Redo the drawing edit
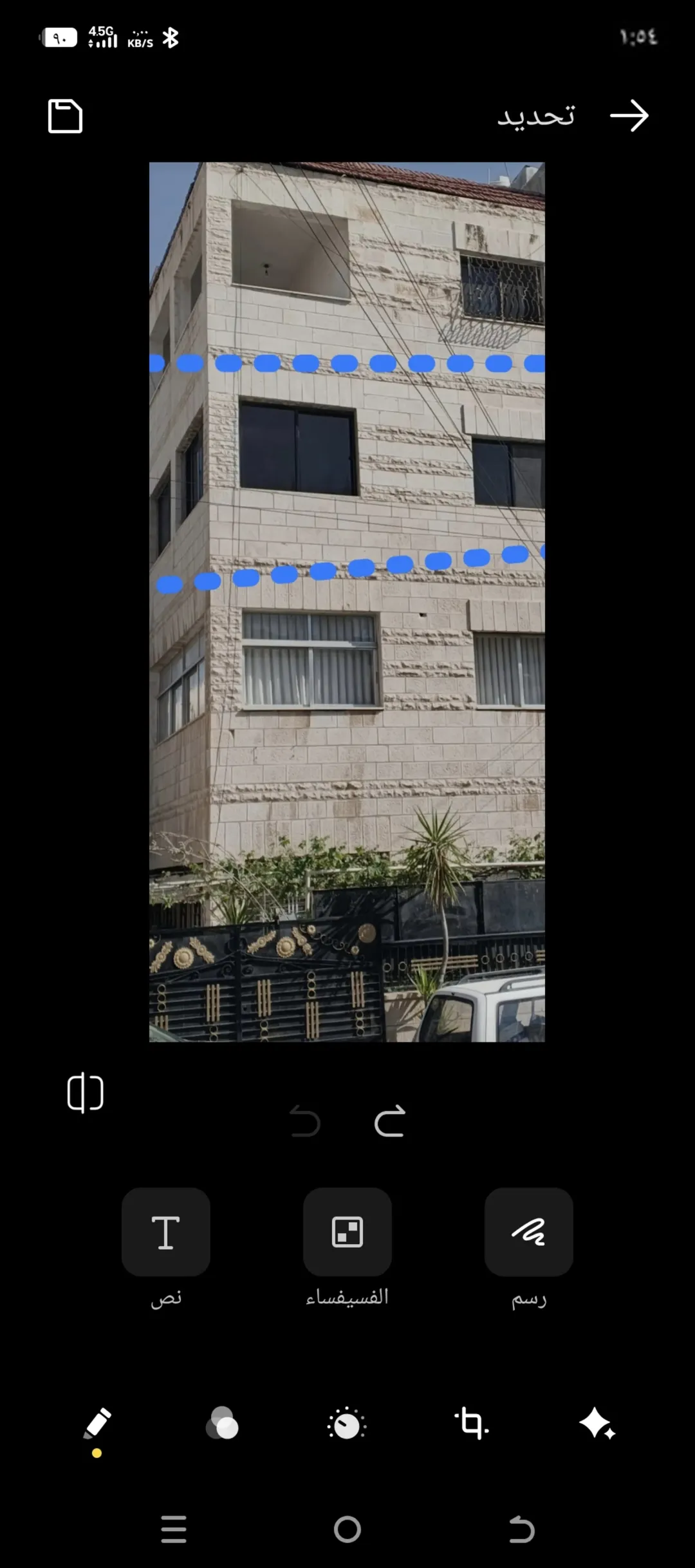This screenshot has height=1568, width=695. coord(390,1121)
